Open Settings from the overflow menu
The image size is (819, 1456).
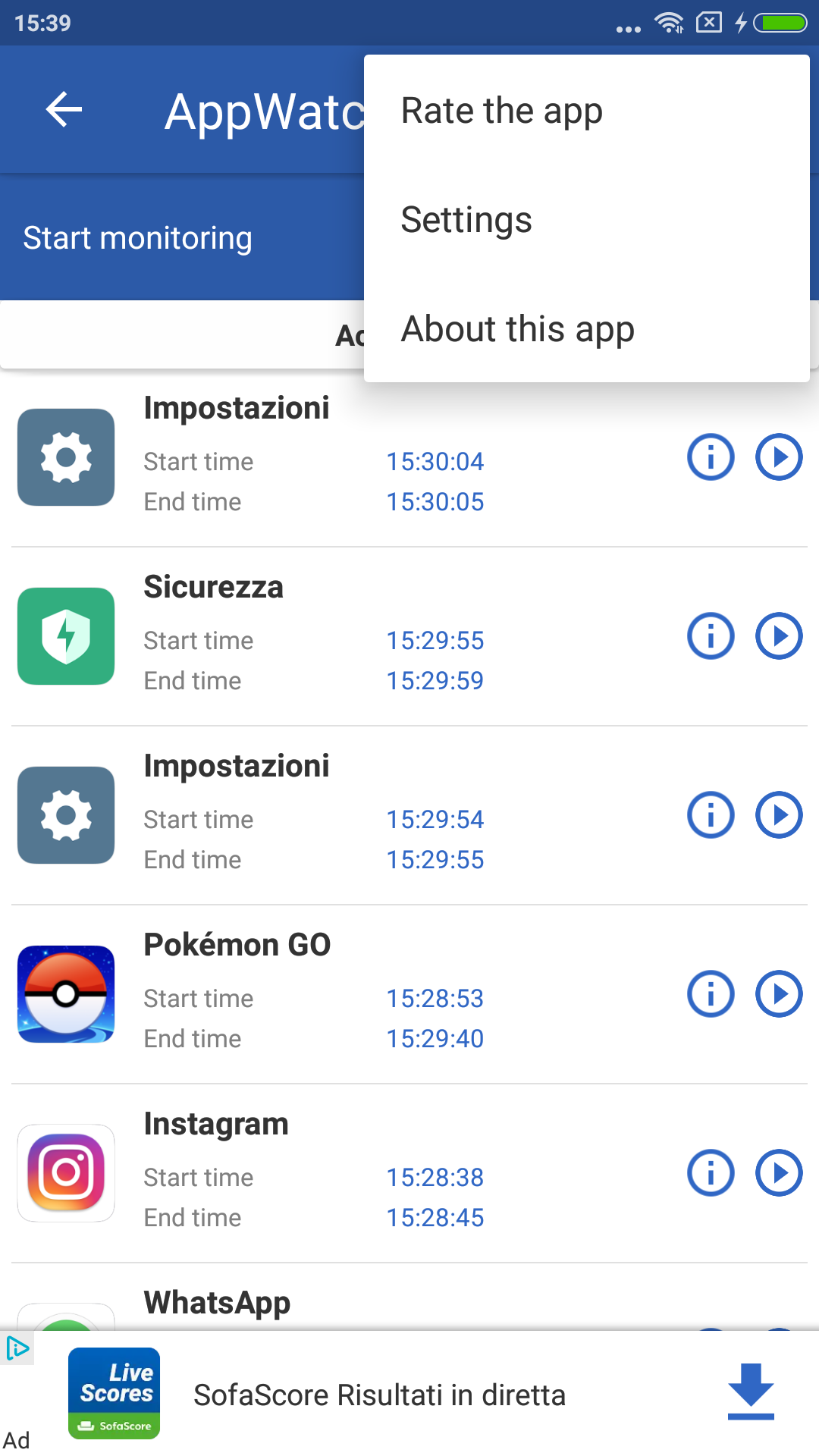[586, 220]
